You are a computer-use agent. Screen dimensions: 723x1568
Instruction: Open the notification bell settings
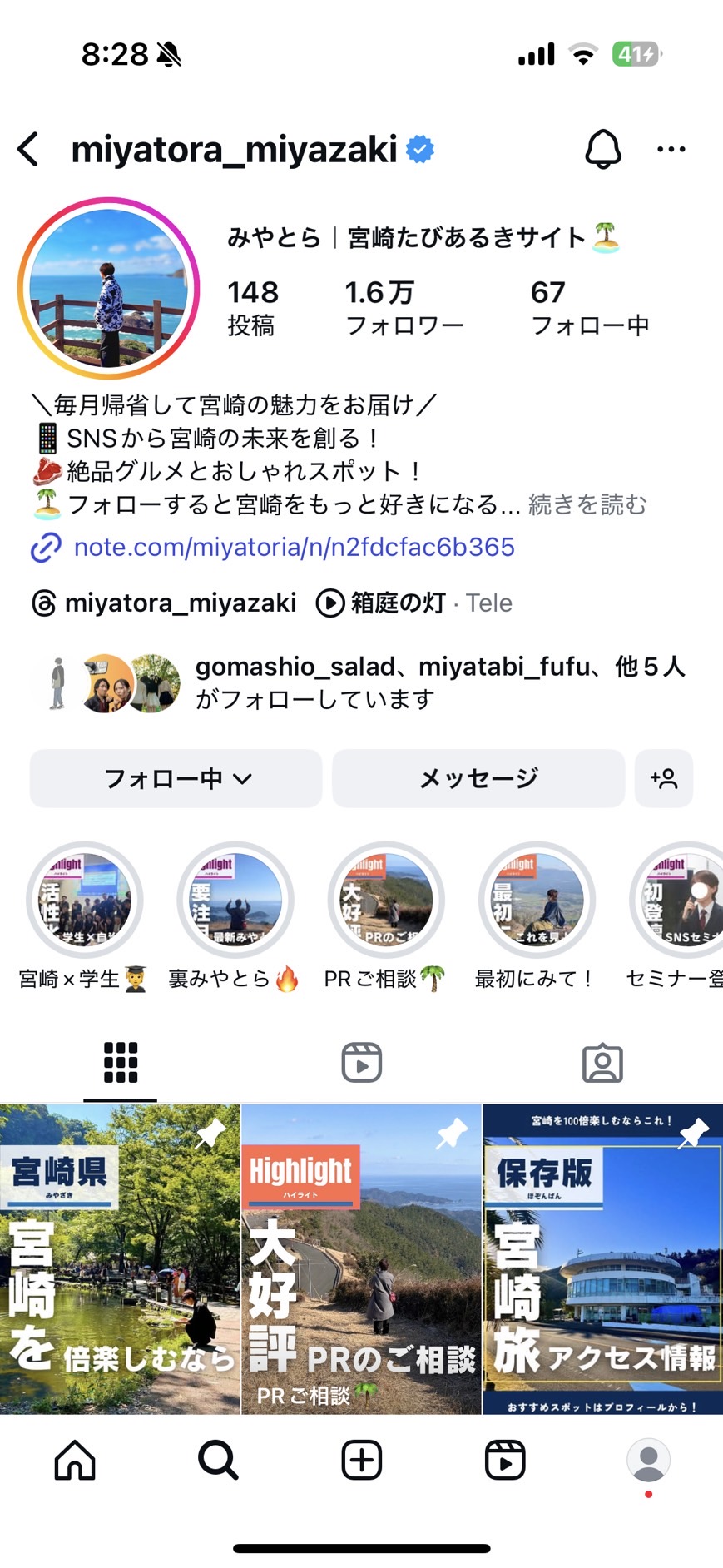[x=603, y=150]
